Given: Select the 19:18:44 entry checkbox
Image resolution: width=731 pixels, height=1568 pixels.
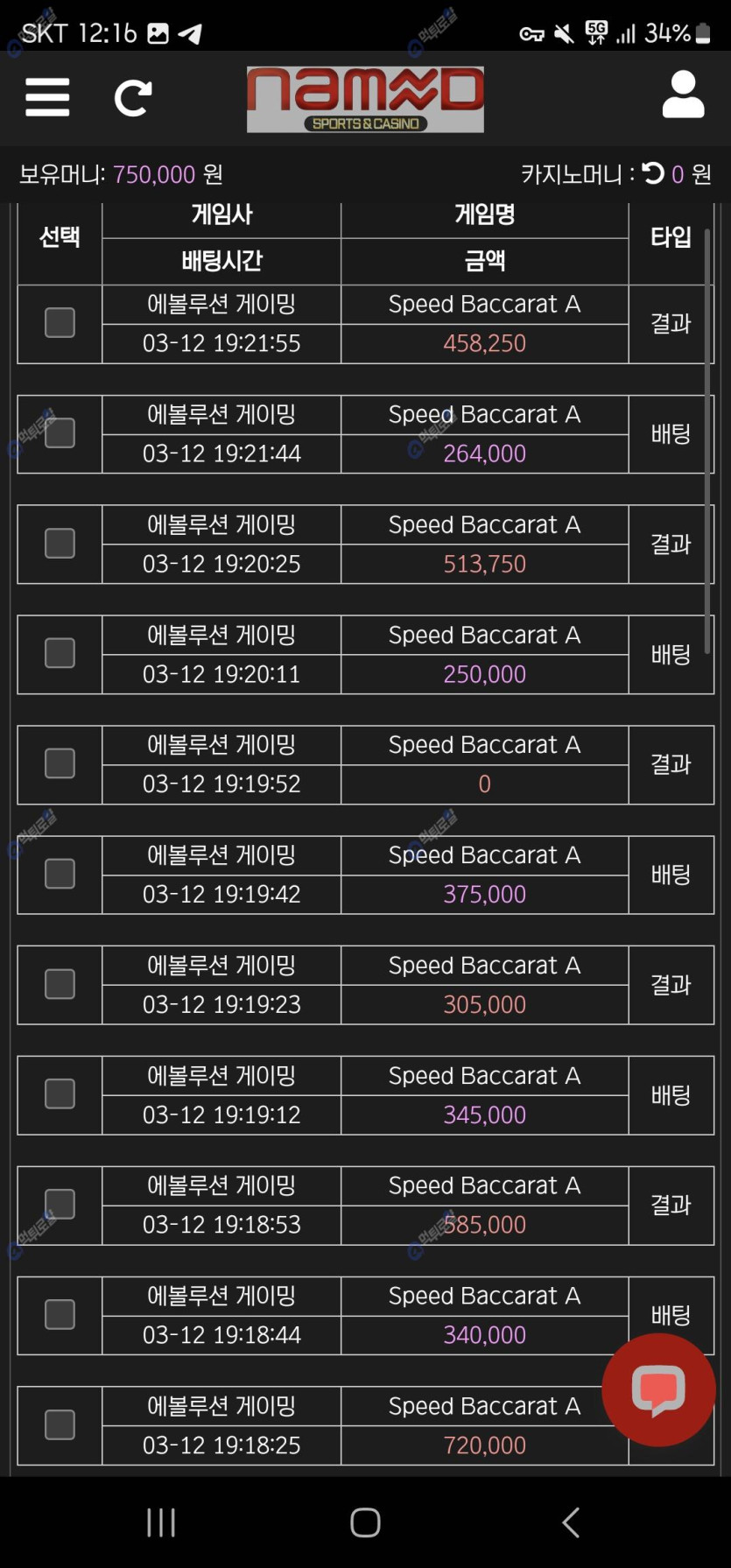Looking at the screenshot, I should coord(60,1314).
